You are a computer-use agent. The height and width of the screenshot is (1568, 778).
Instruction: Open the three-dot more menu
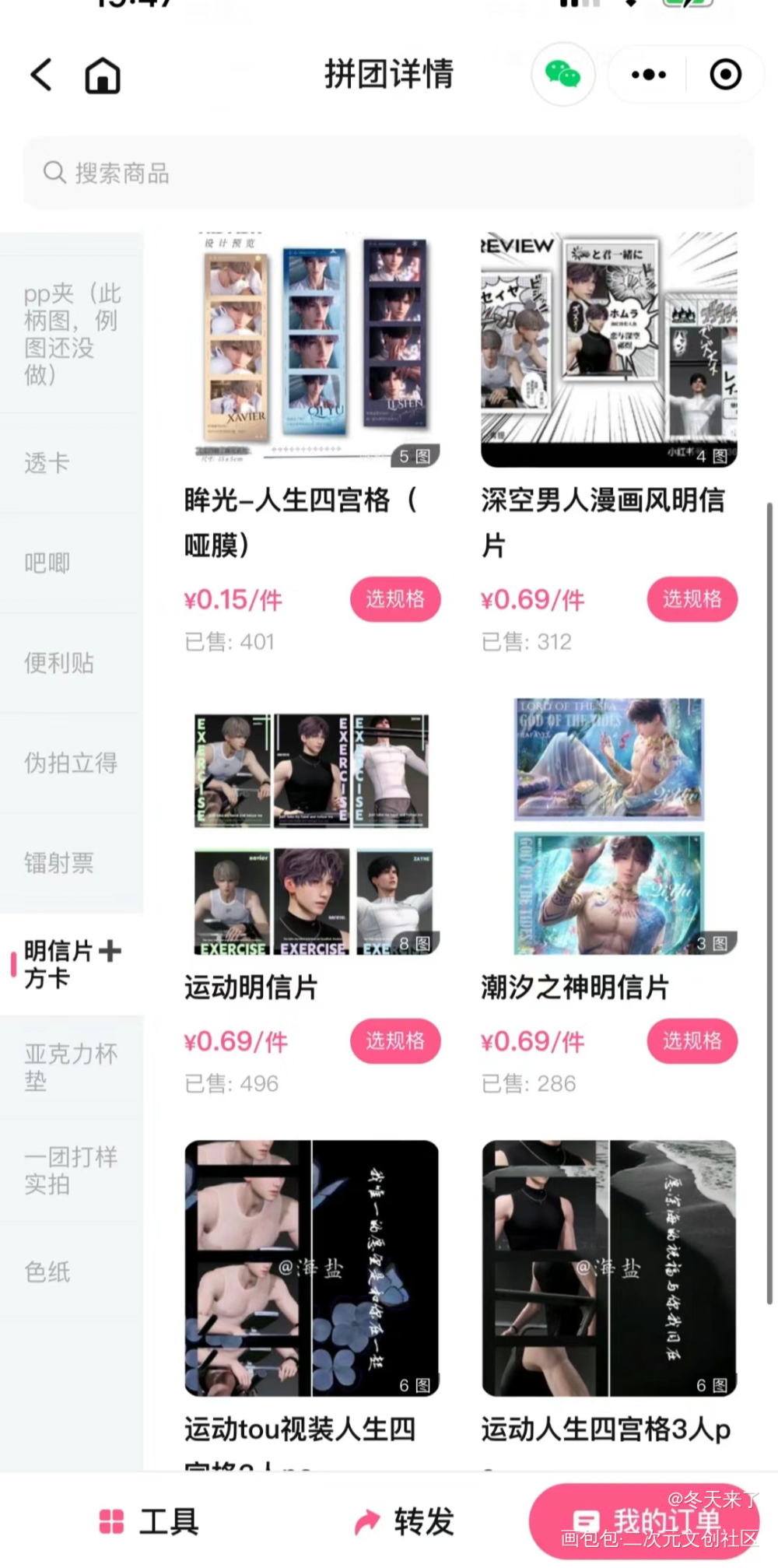click(x=648, y=75)
